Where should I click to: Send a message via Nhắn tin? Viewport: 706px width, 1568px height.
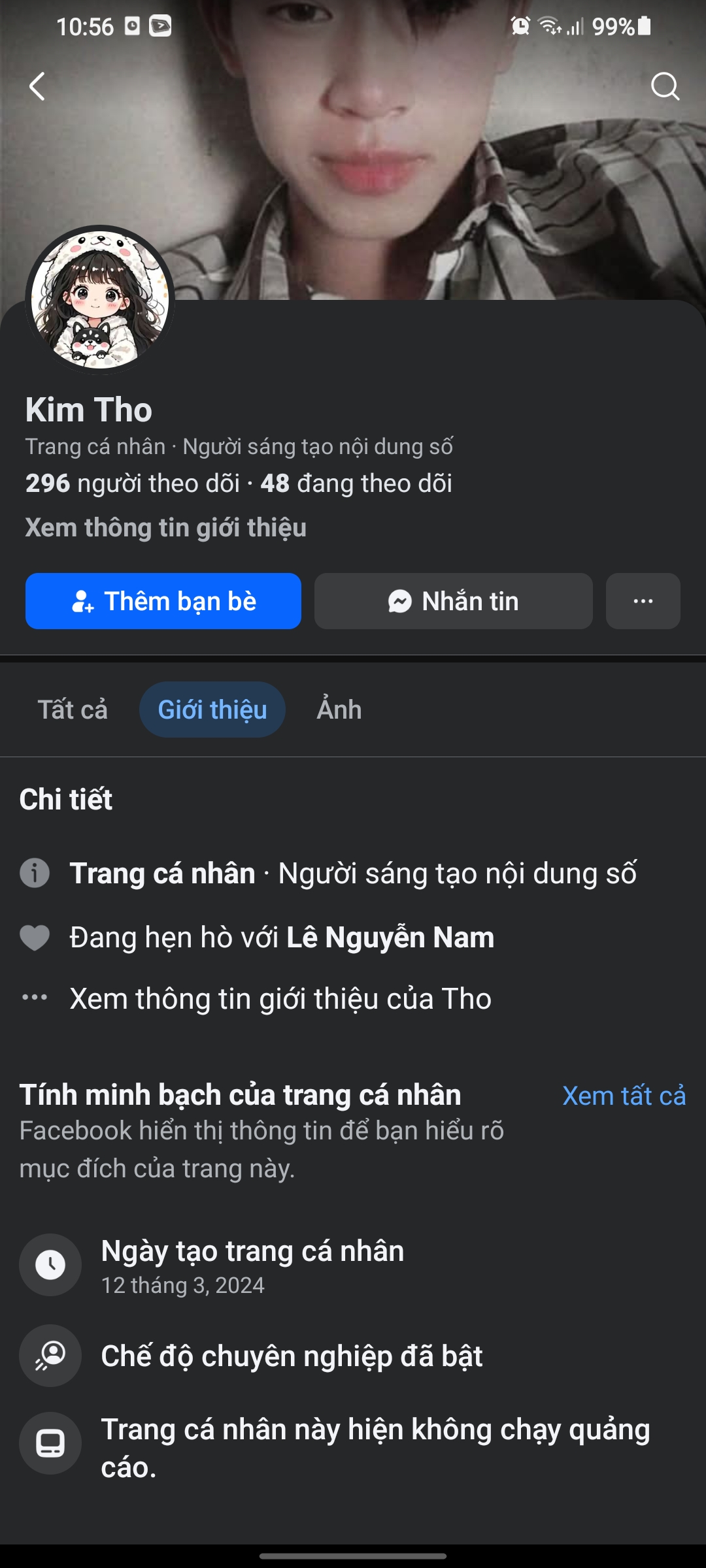click(453, 601)
